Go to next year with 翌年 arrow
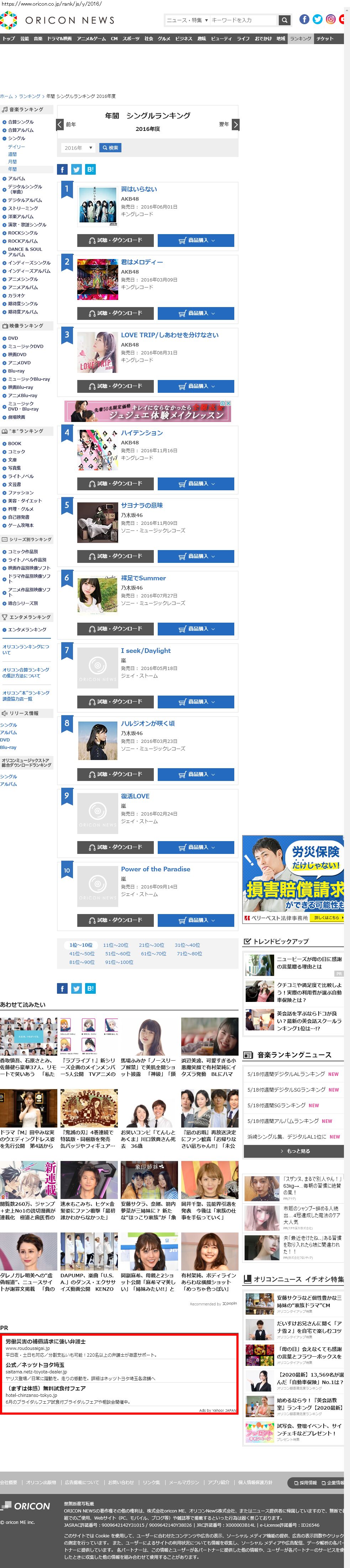The width and height of the screenshot is (350, 1568). [236, 124]
